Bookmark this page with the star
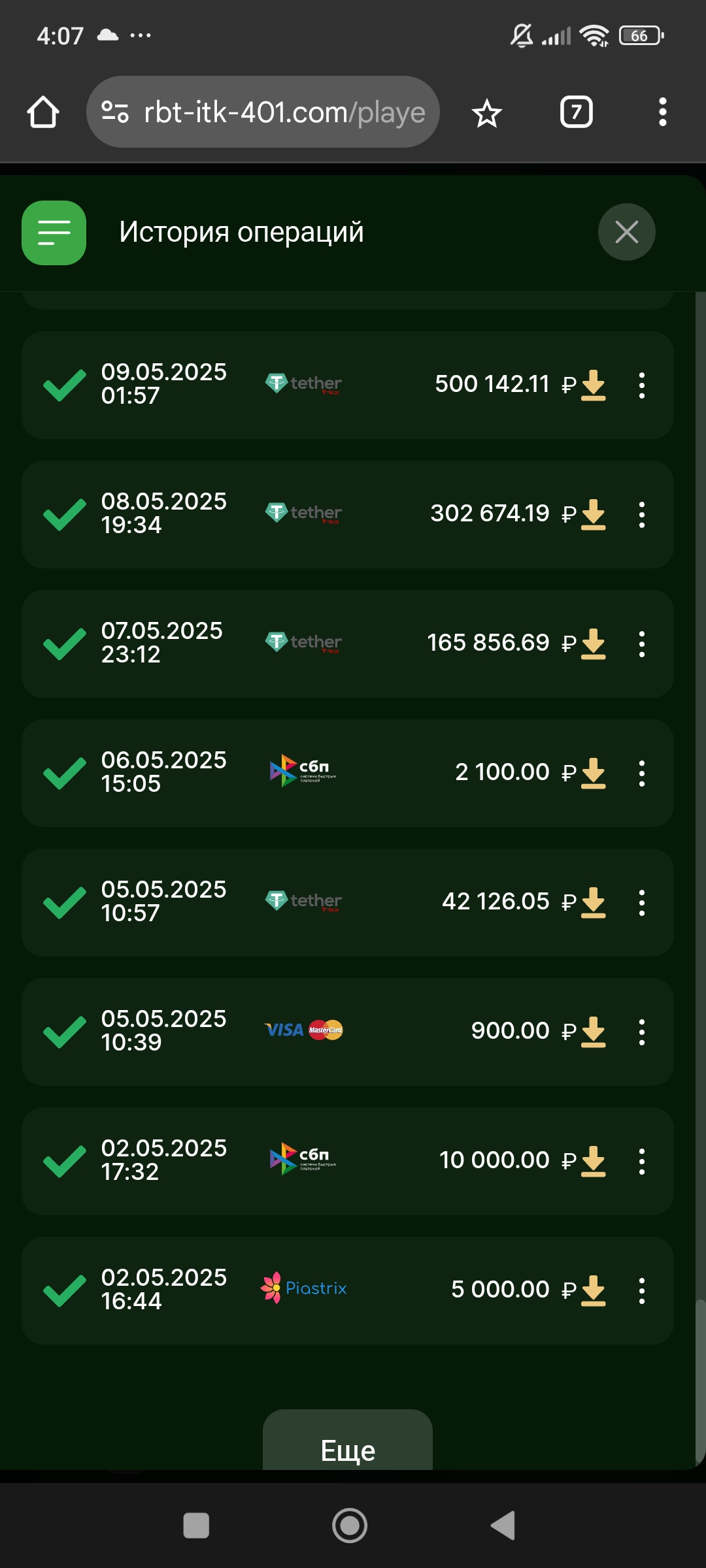706x1568 pixels. click(x=487, y=114)
